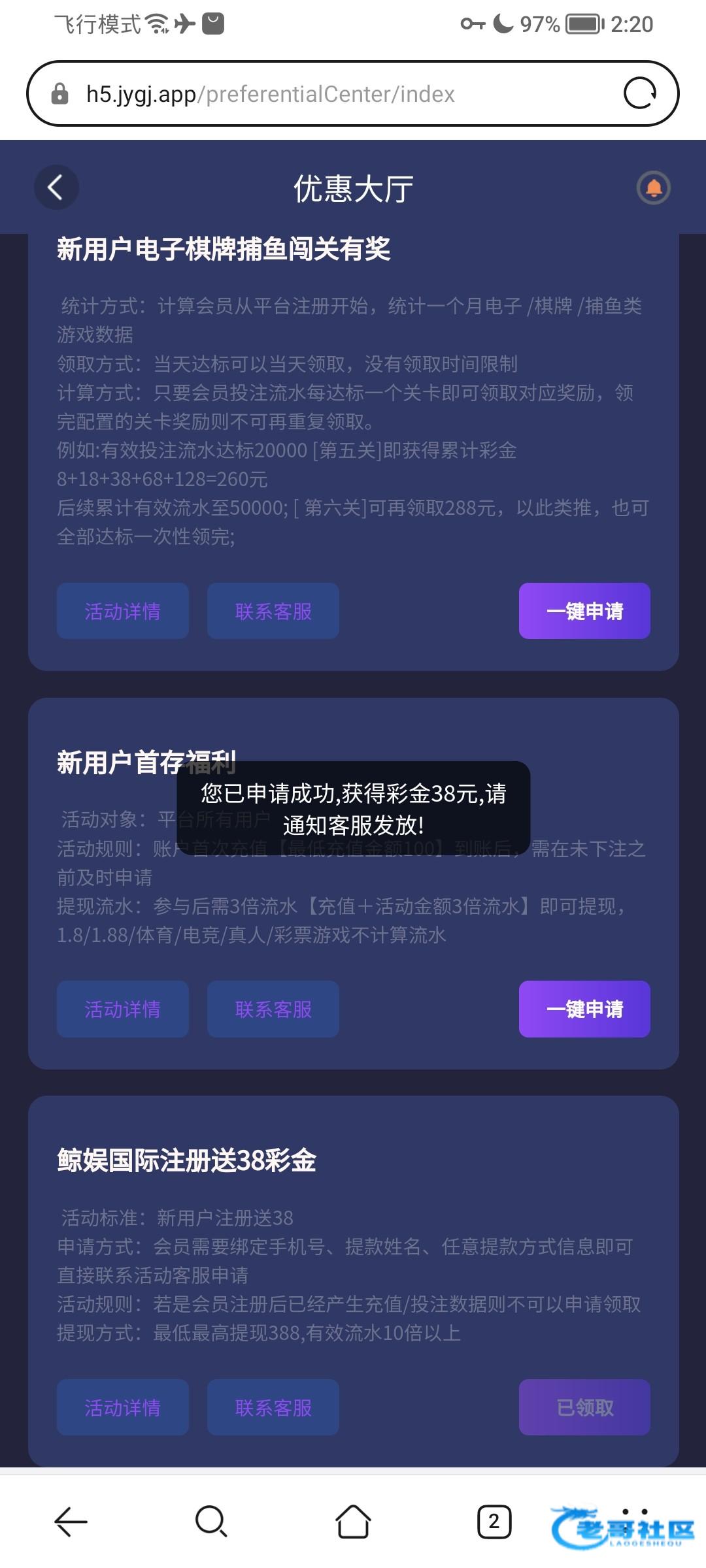View 活动详情 for 电子棋牌捕鱼闯关有奖
Screen dimensions: 706x1568
point(122,611)
